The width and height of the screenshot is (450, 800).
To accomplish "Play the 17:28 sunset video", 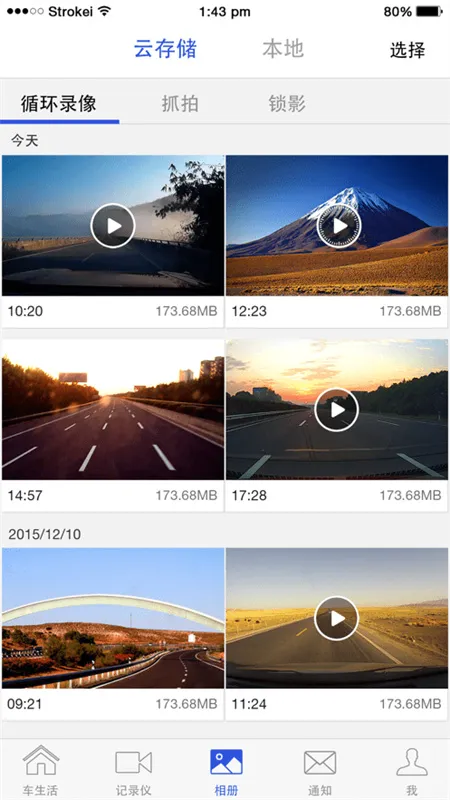I will point(337,409).
